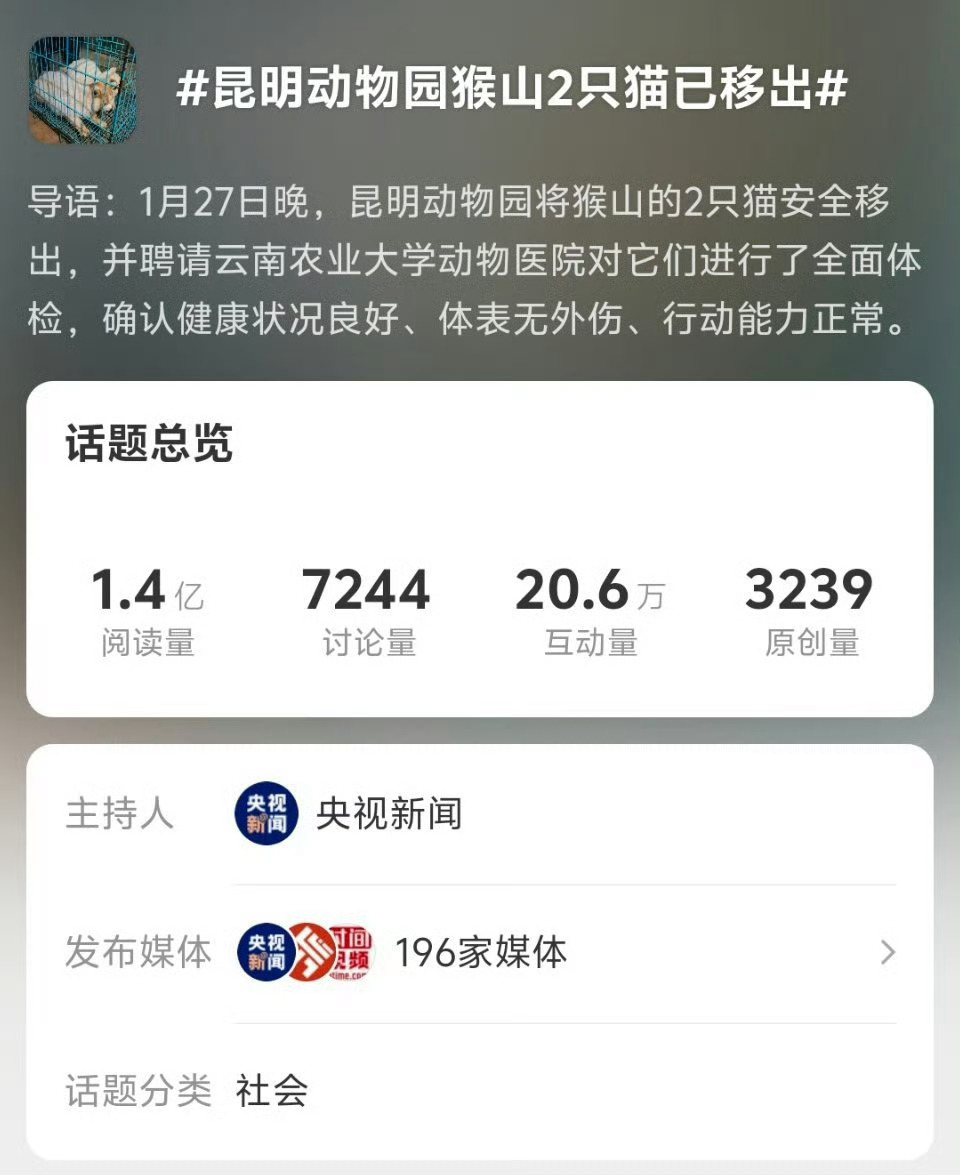Screen dimensions: 960x1175
Task: Click the 央视新闻 publisher icon under 发布媒体
Action: click(265, 951)
